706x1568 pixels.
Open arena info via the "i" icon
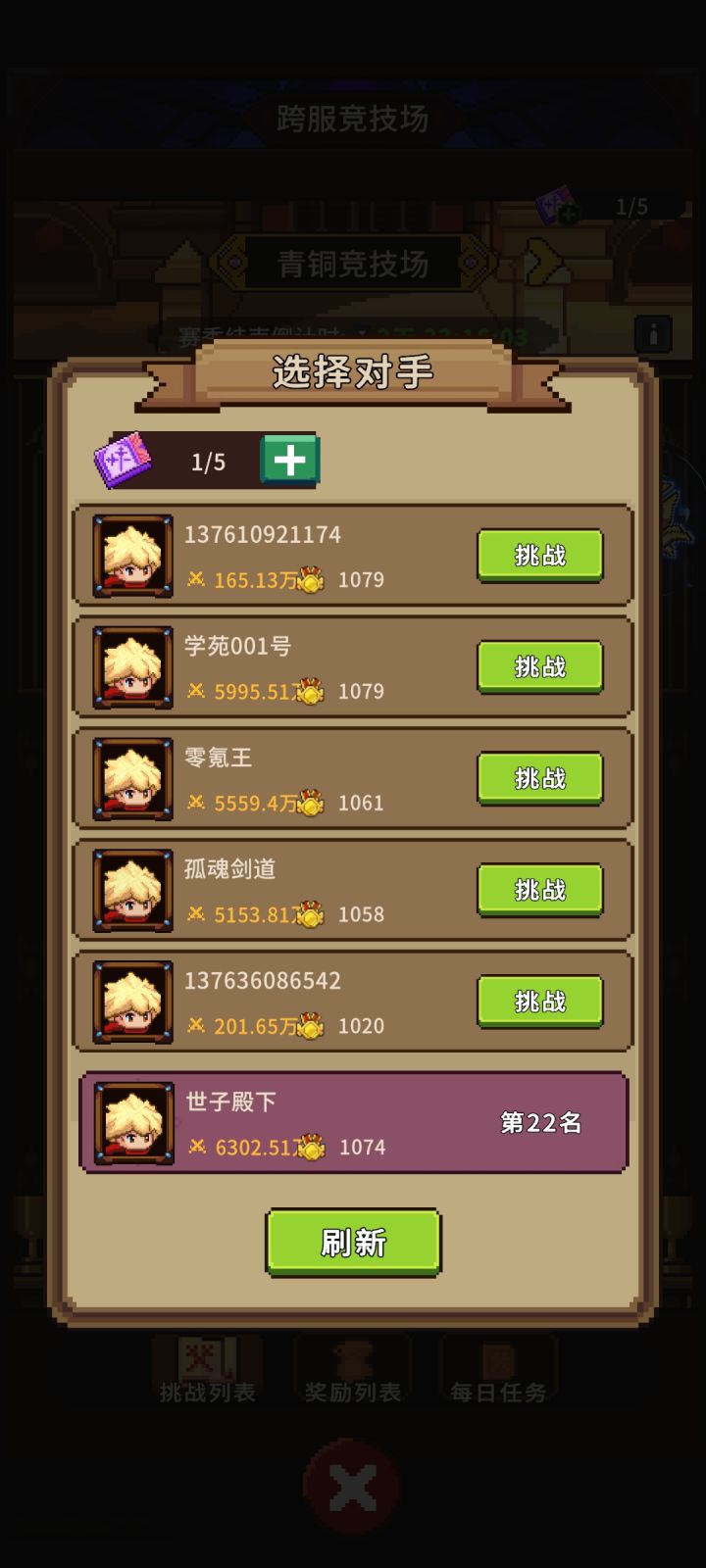[655, 333]
